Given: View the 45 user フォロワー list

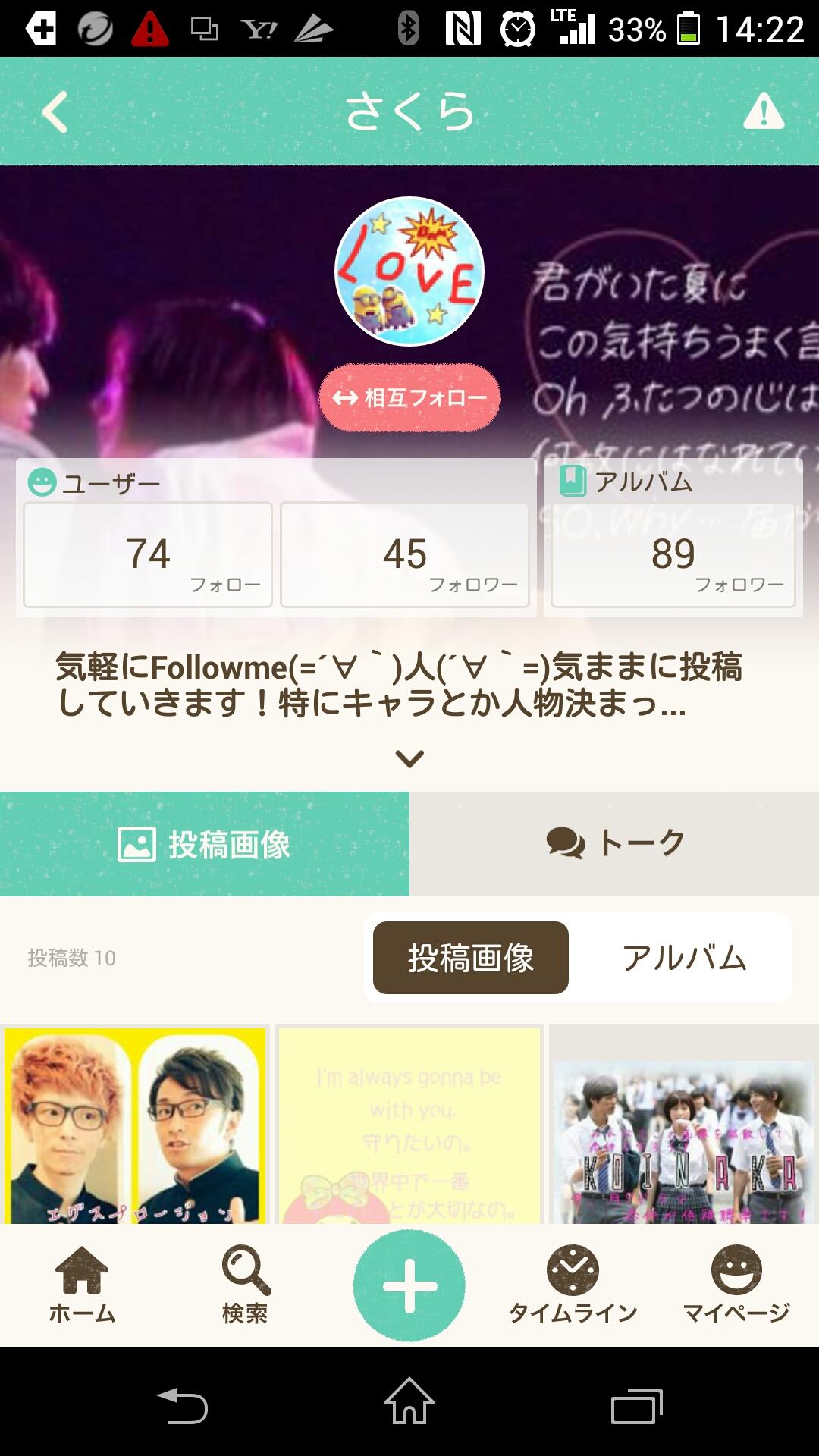Looking at the screenshot, I should [x=405, y=555].
